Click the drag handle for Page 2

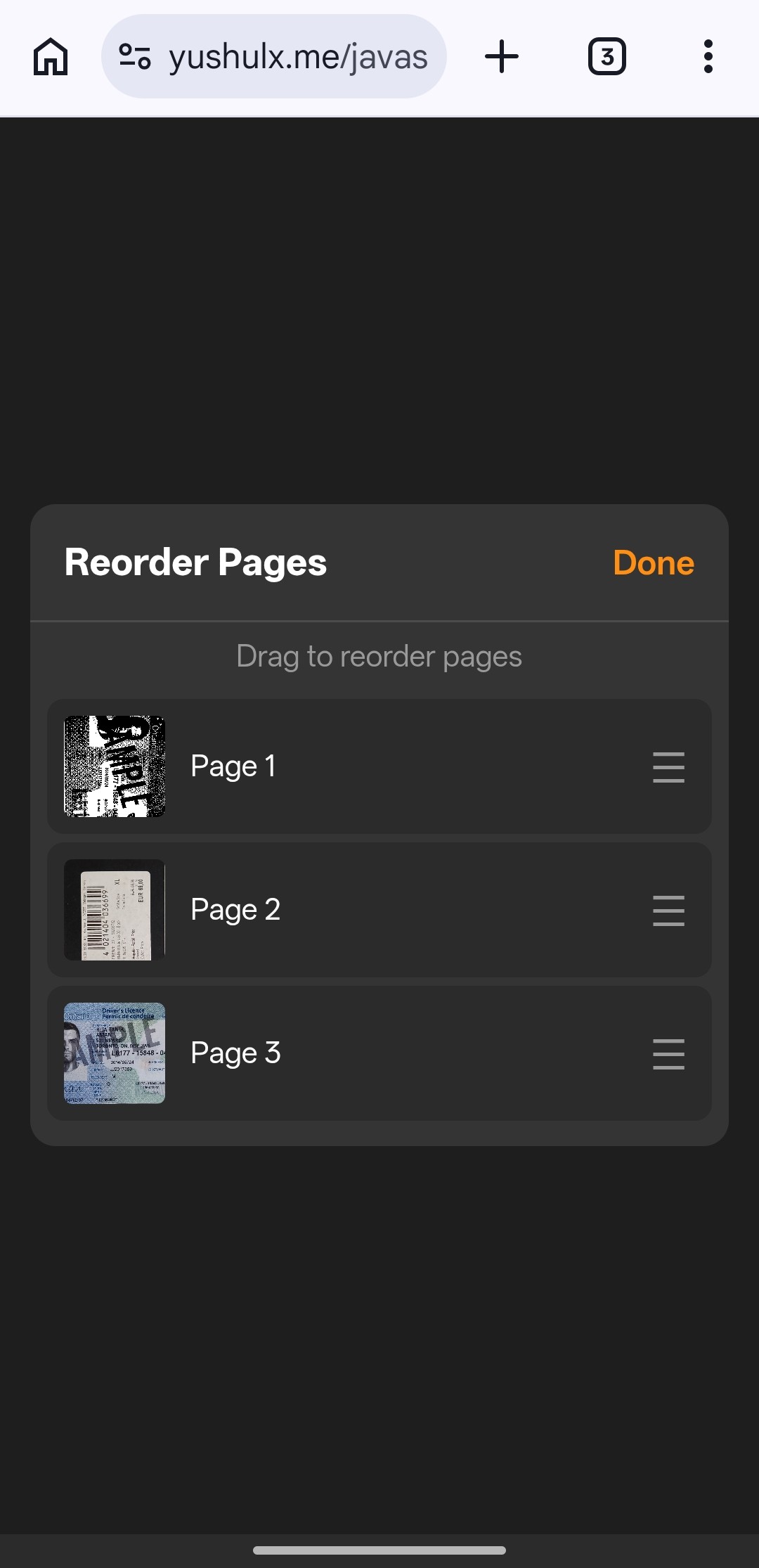pyautogui.click(x=668, y=910)
